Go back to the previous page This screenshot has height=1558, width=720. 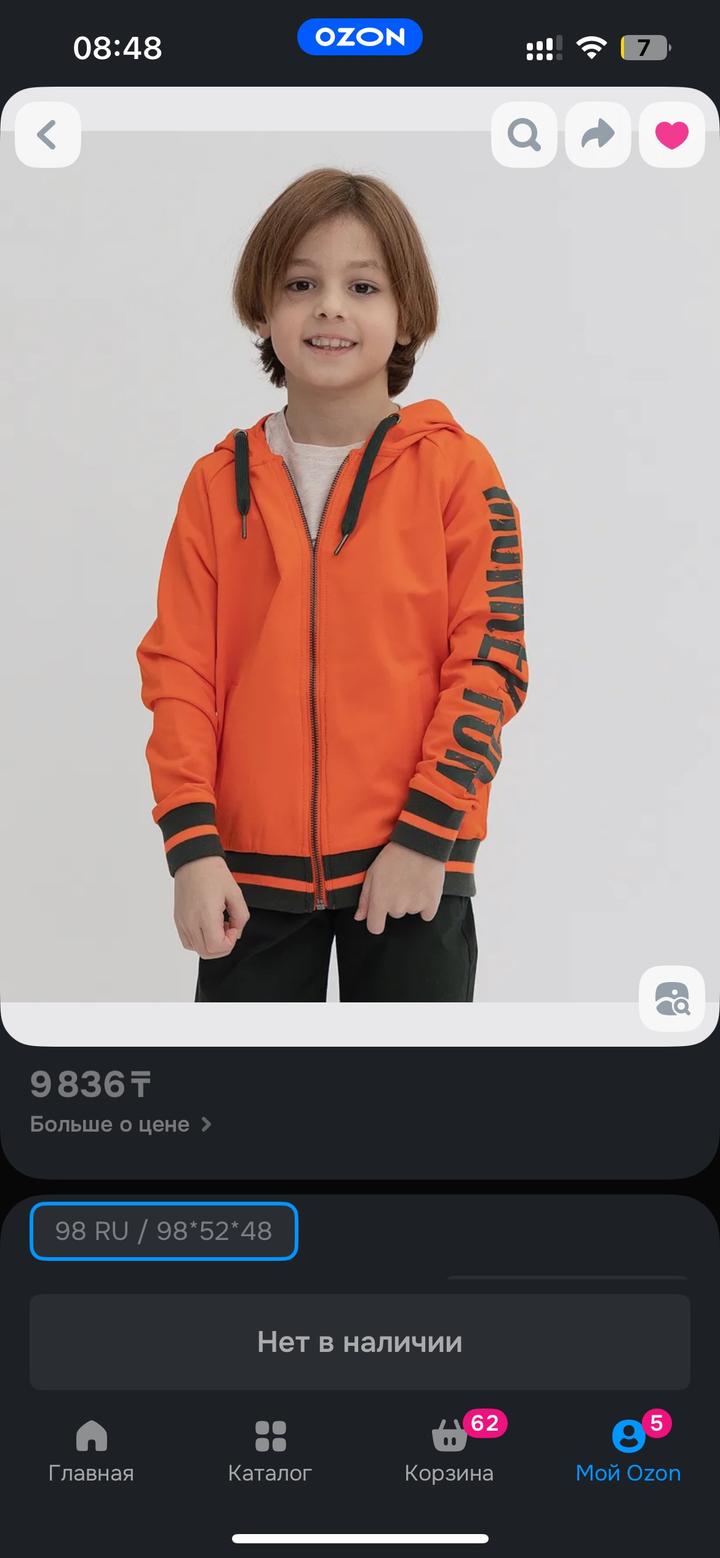(47, 134)
